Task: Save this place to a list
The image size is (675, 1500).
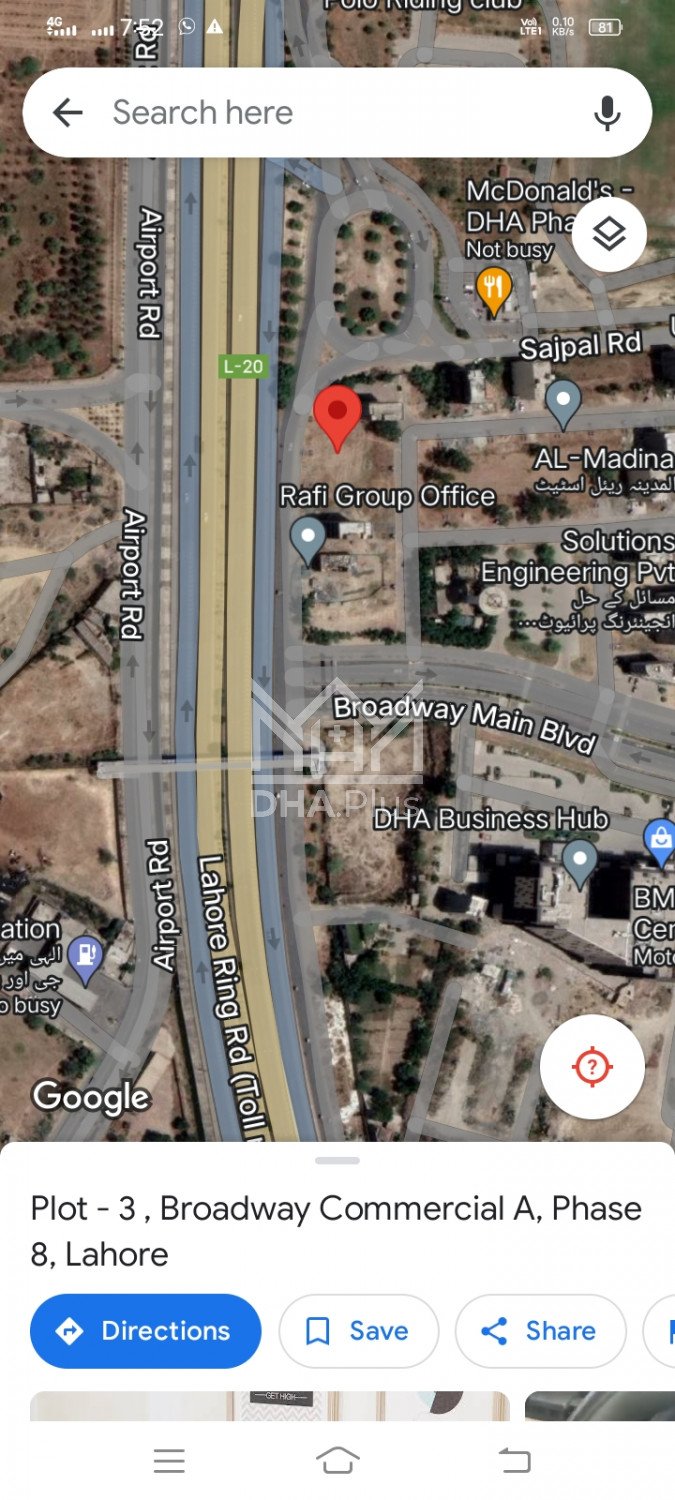Action: tap(358, 1331)
